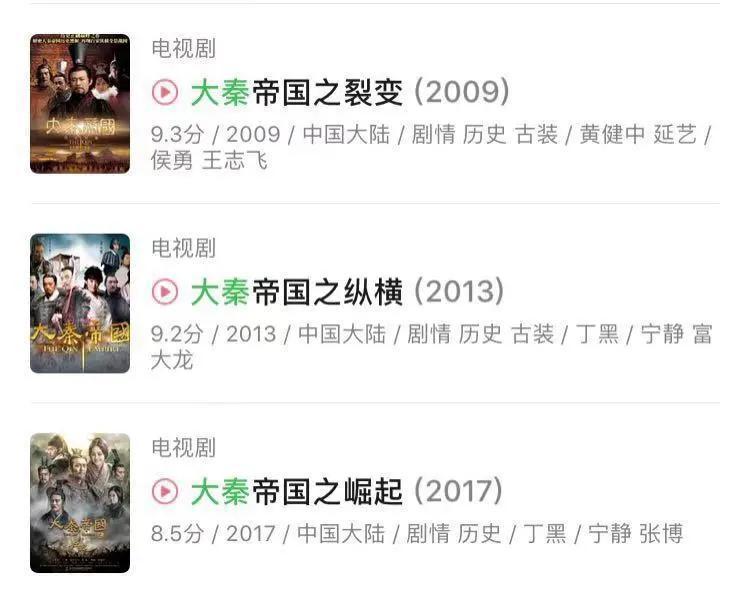Open 大秦帝国之崛起 (2017) result
Viewport: 750px width, 596px height.
(350, 491)
